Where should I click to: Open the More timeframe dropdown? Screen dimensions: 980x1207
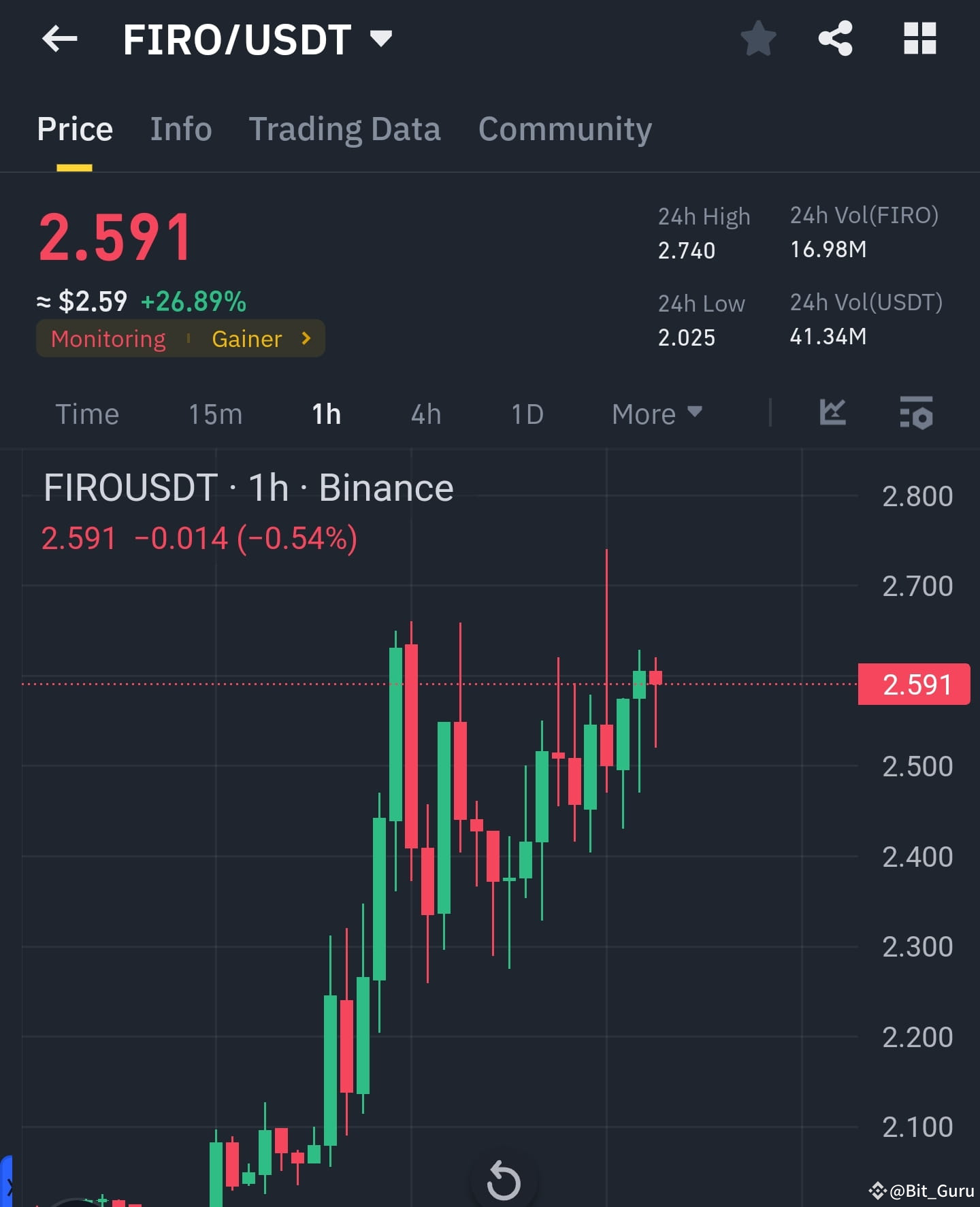[x=655, y=414]
